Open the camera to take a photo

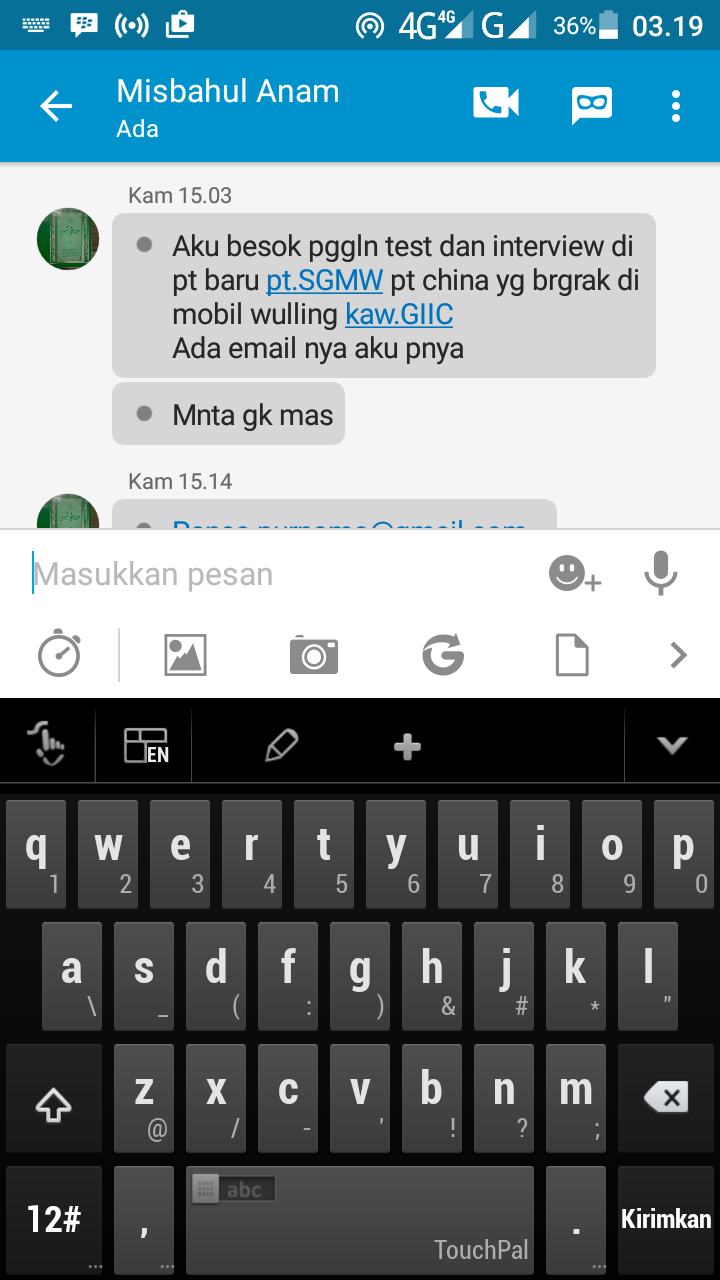(x=314, y=655)
